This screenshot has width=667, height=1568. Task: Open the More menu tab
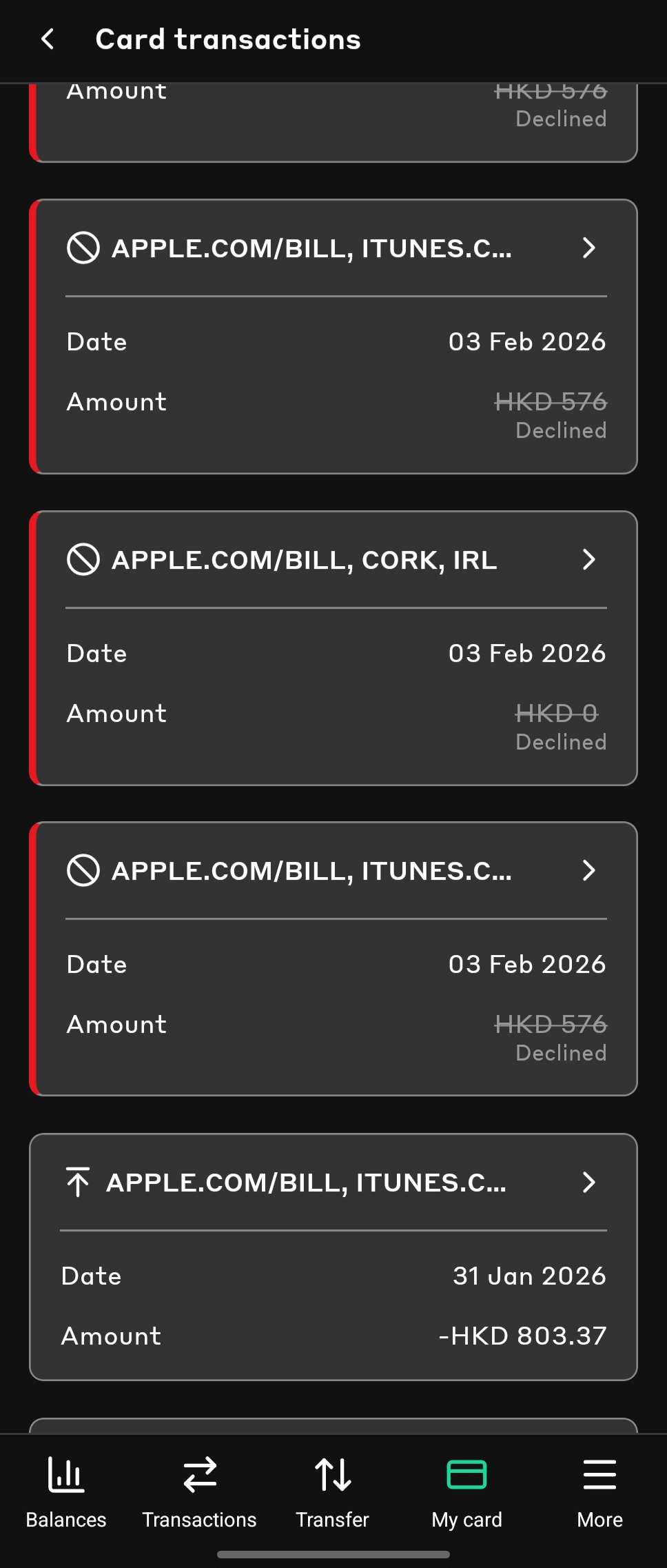(599, 1492)
